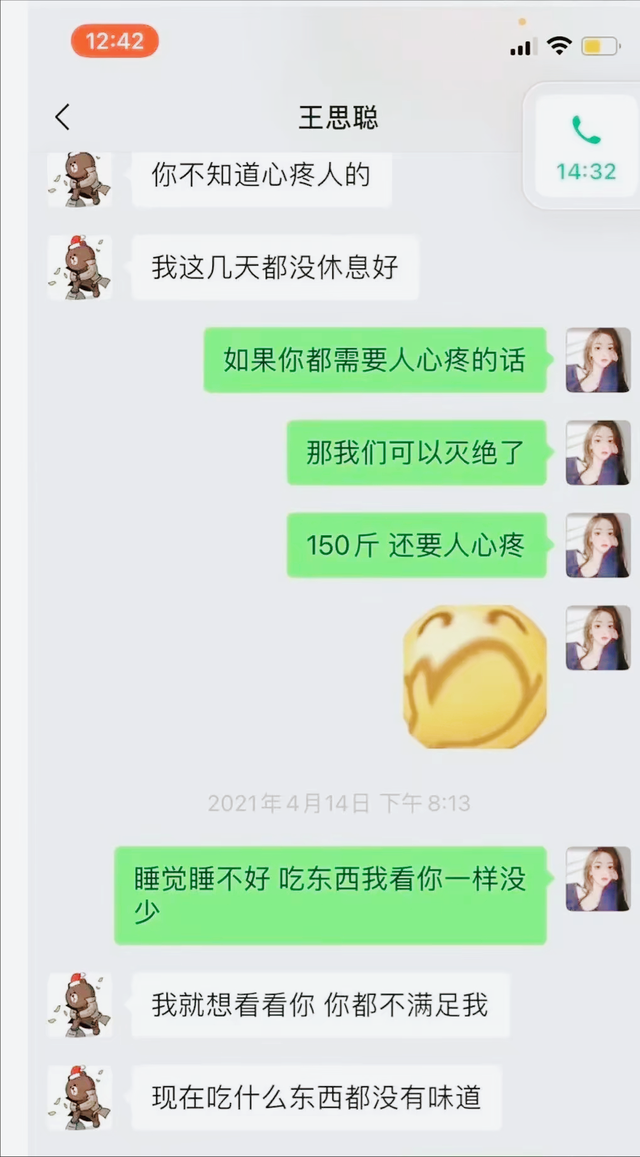Screen dimensions: 640x1157
Task: Open the bear avatar beside 现在吃什么东西都没有味道
Action: (80, 1097)
